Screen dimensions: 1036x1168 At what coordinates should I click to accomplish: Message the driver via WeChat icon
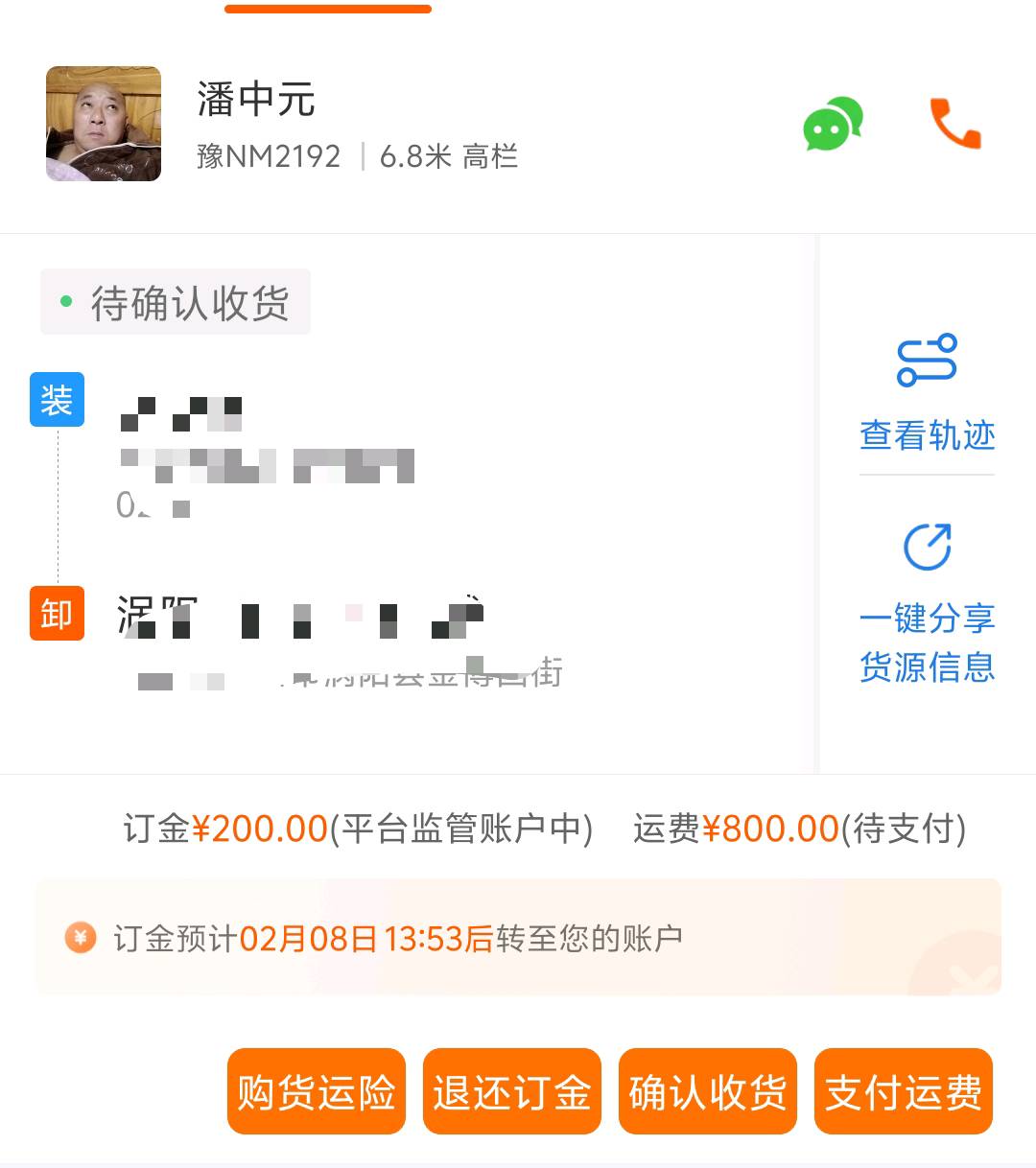(832, 124)
